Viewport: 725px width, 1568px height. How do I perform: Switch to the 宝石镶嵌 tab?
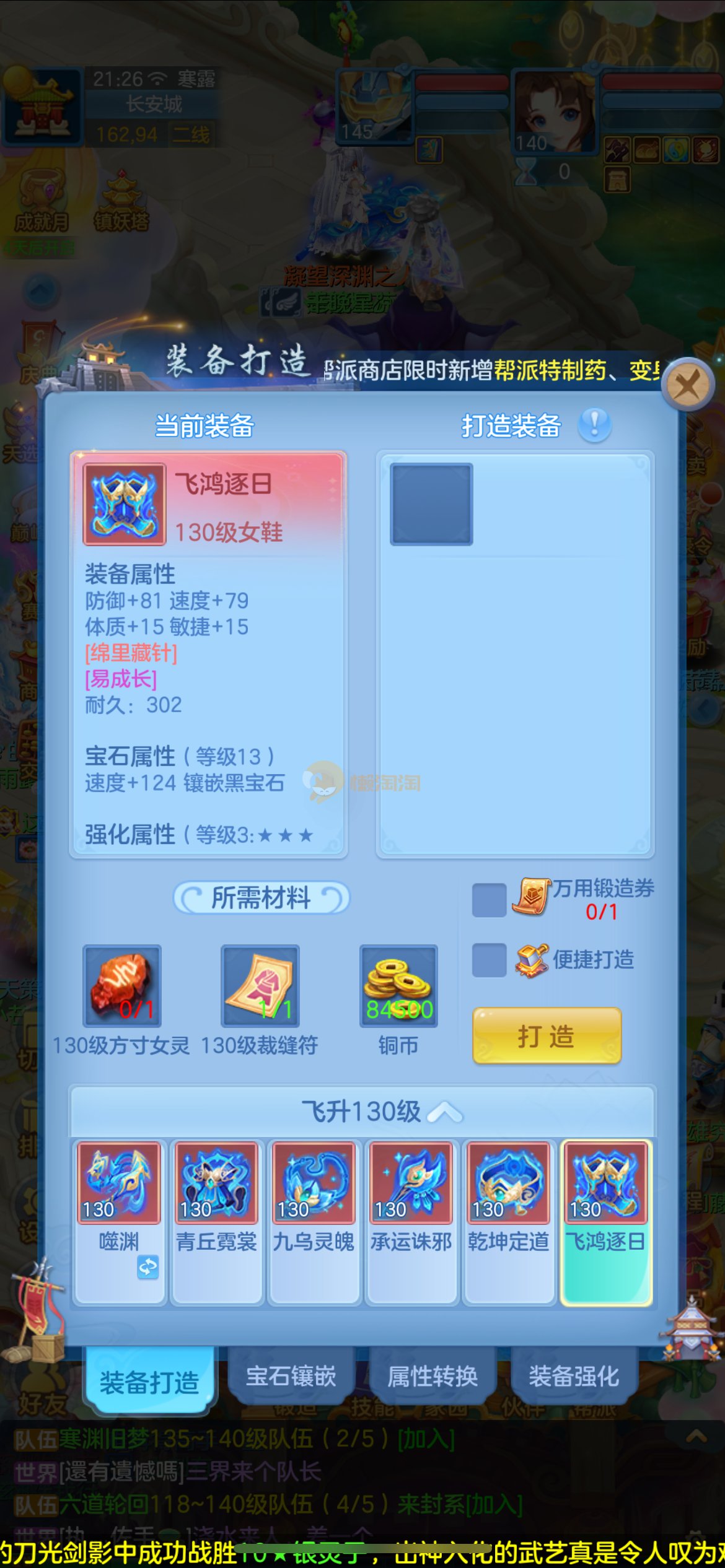pyautogui.click(x=291, y=1376)
